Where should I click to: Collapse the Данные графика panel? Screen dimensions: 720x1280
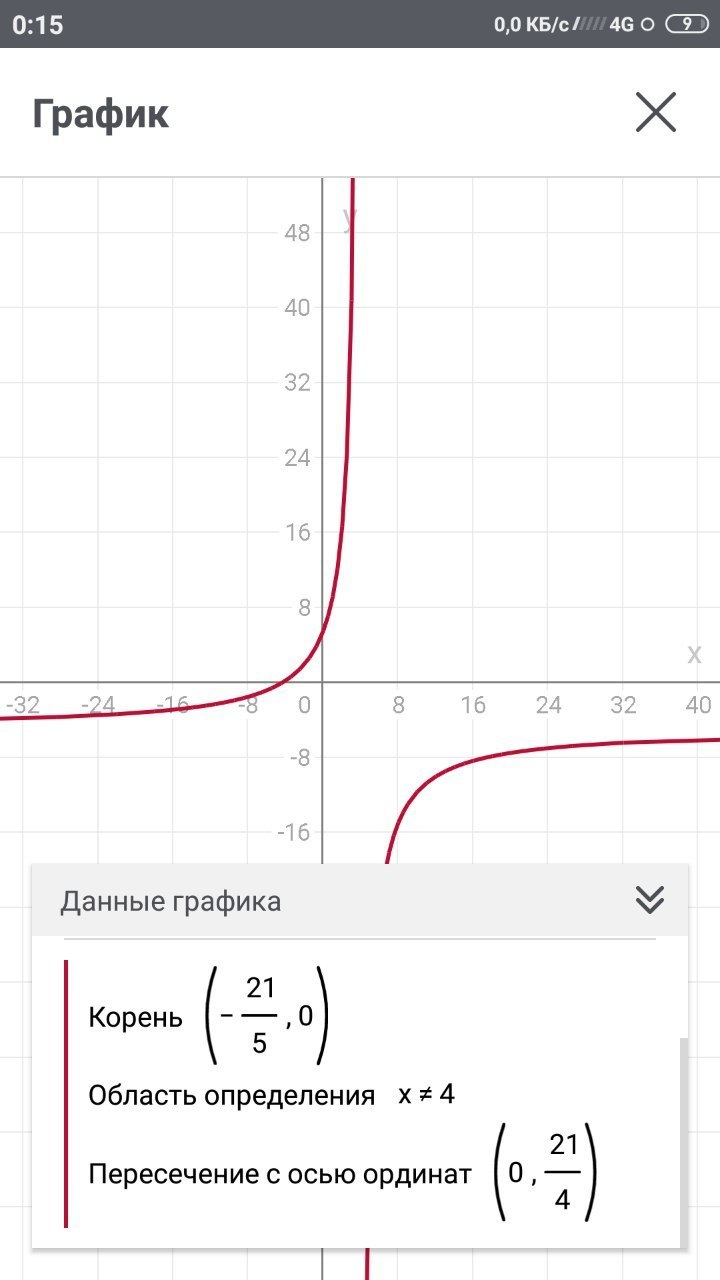(x=650, y=900)
